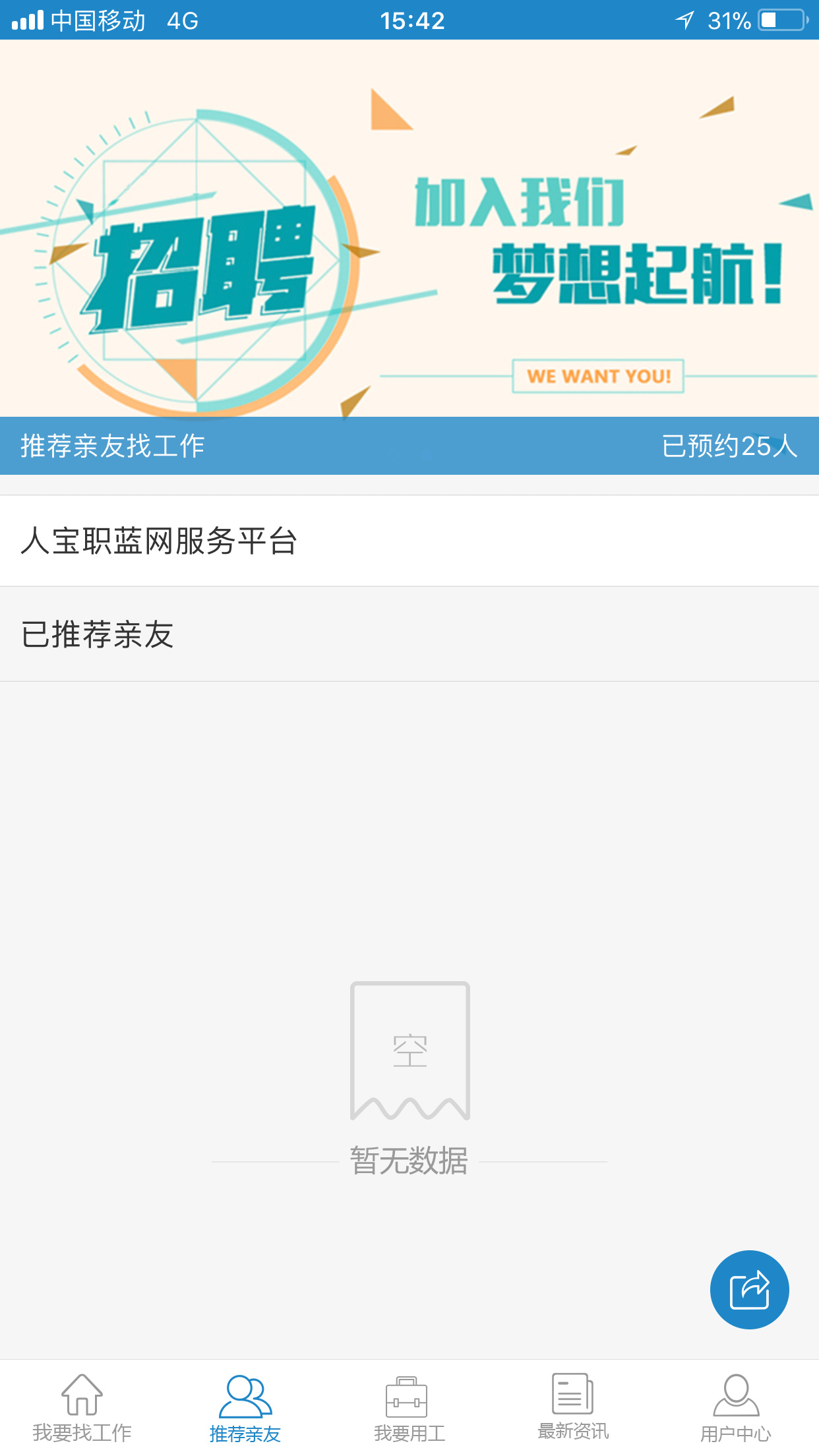Open 人宝职蓝网服务平台 row
The height and width of the screenshot is (1456, 819).
coord(409,541)
